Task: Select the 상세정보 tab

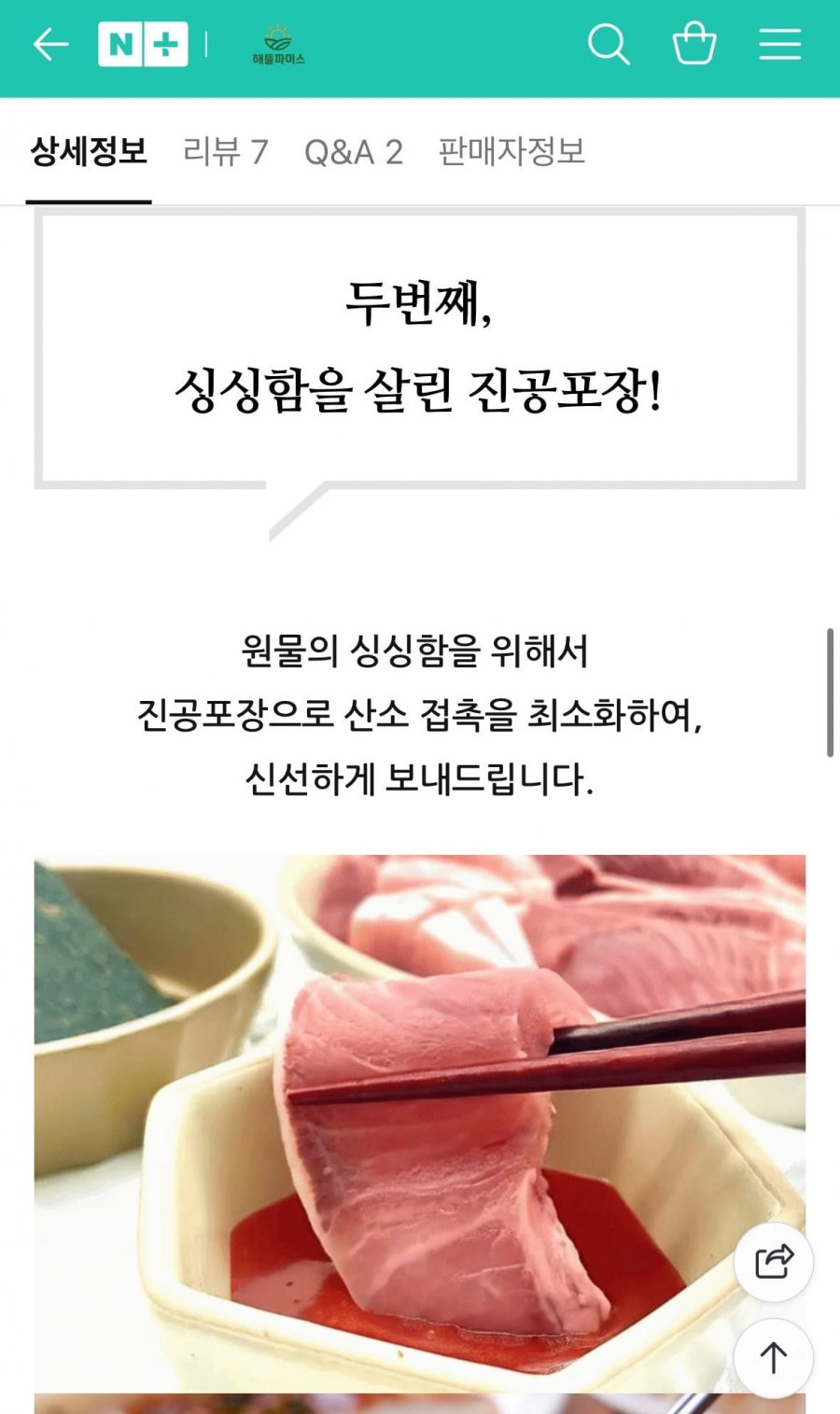Action: pyautogui.click(x=89, y=151)
